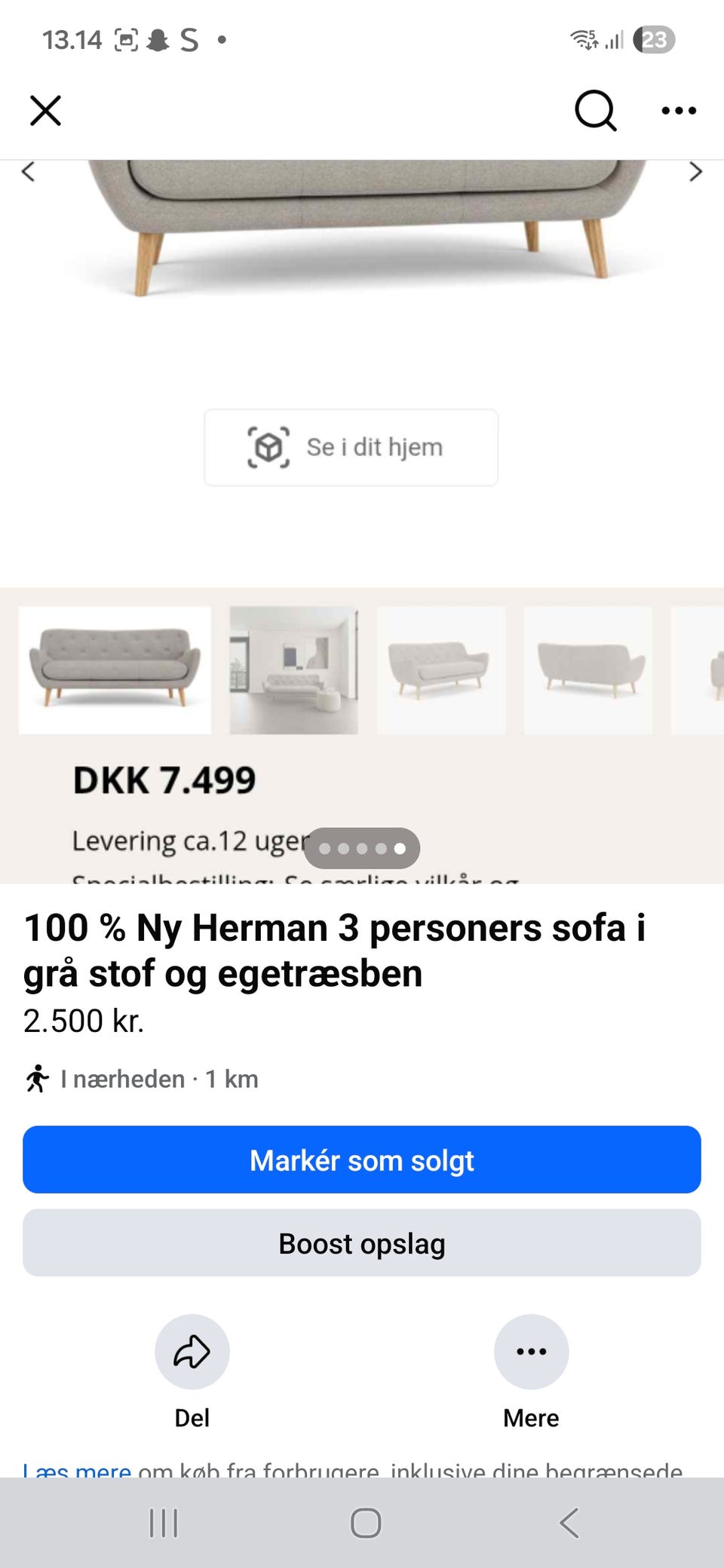Tap the DKK 7.499 price area
This screenshot has width=724, height=1568.
pos(164,780)
